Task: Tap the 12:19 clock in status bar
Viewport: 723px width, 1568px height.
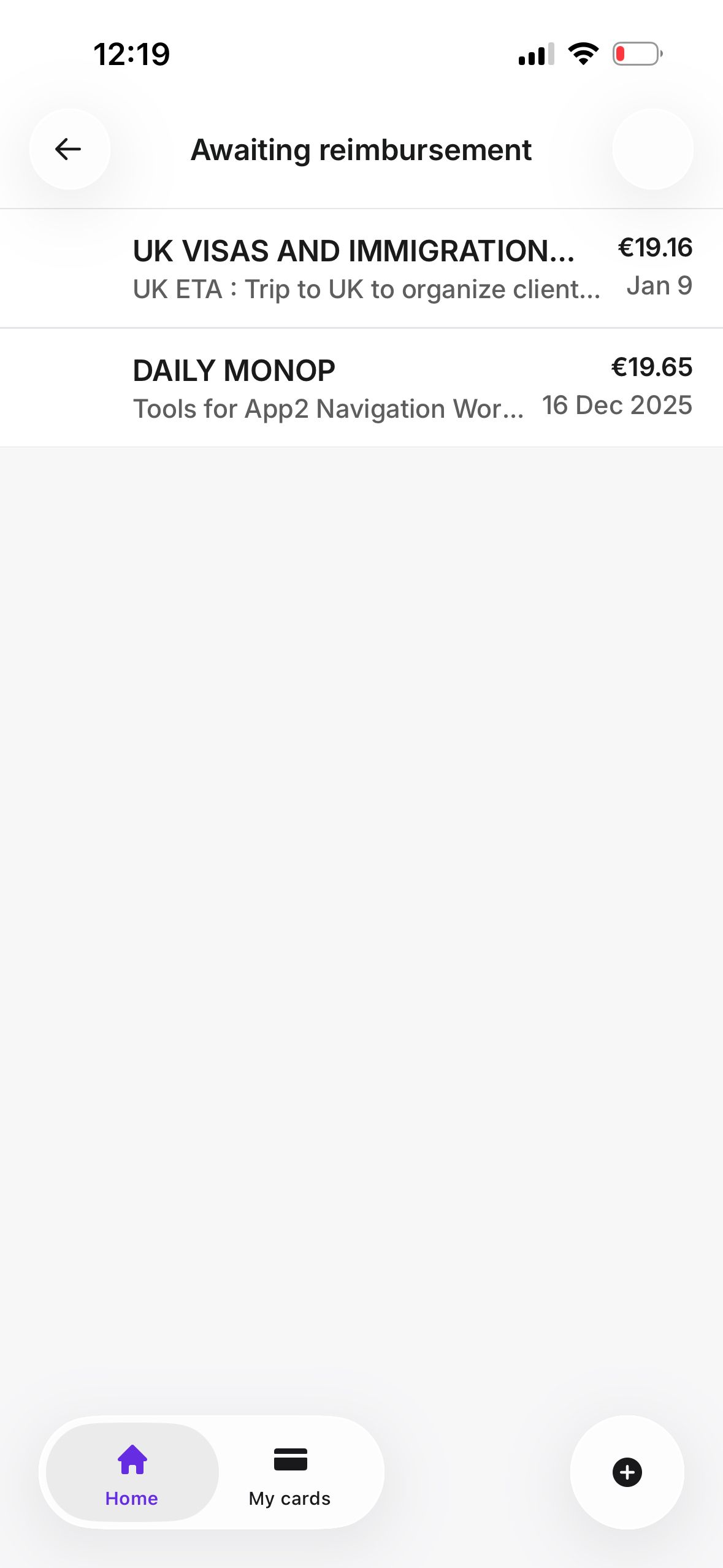Action: [x=131, y=54]
